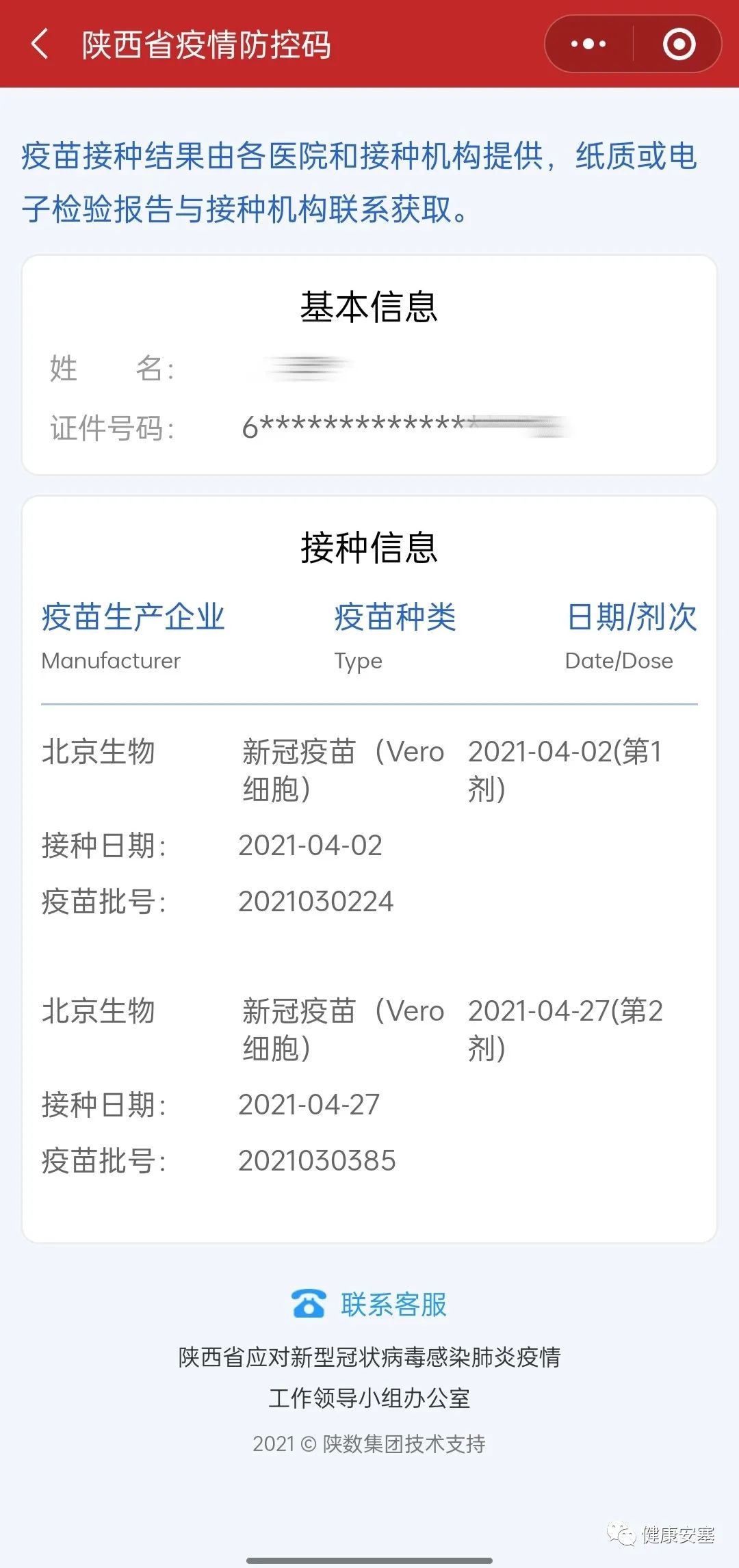Tap vaccine batch number 2021030224
Viewport: 739px width, 1568px height.
point(315,902)
